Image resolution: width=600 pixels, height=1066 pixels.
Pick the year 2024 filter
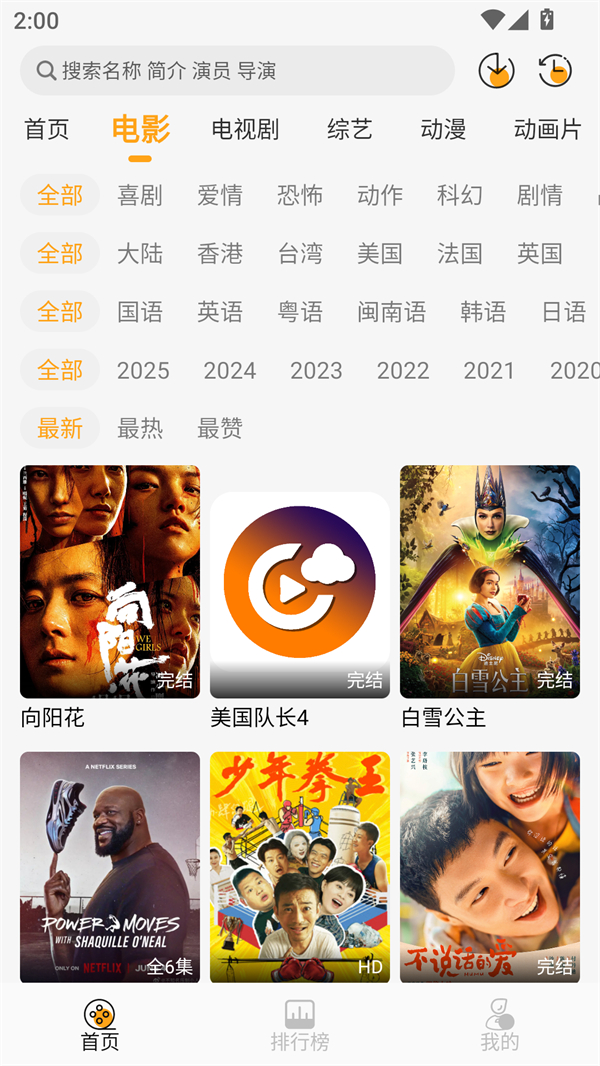pyautogui.click(x=229, y=370)
